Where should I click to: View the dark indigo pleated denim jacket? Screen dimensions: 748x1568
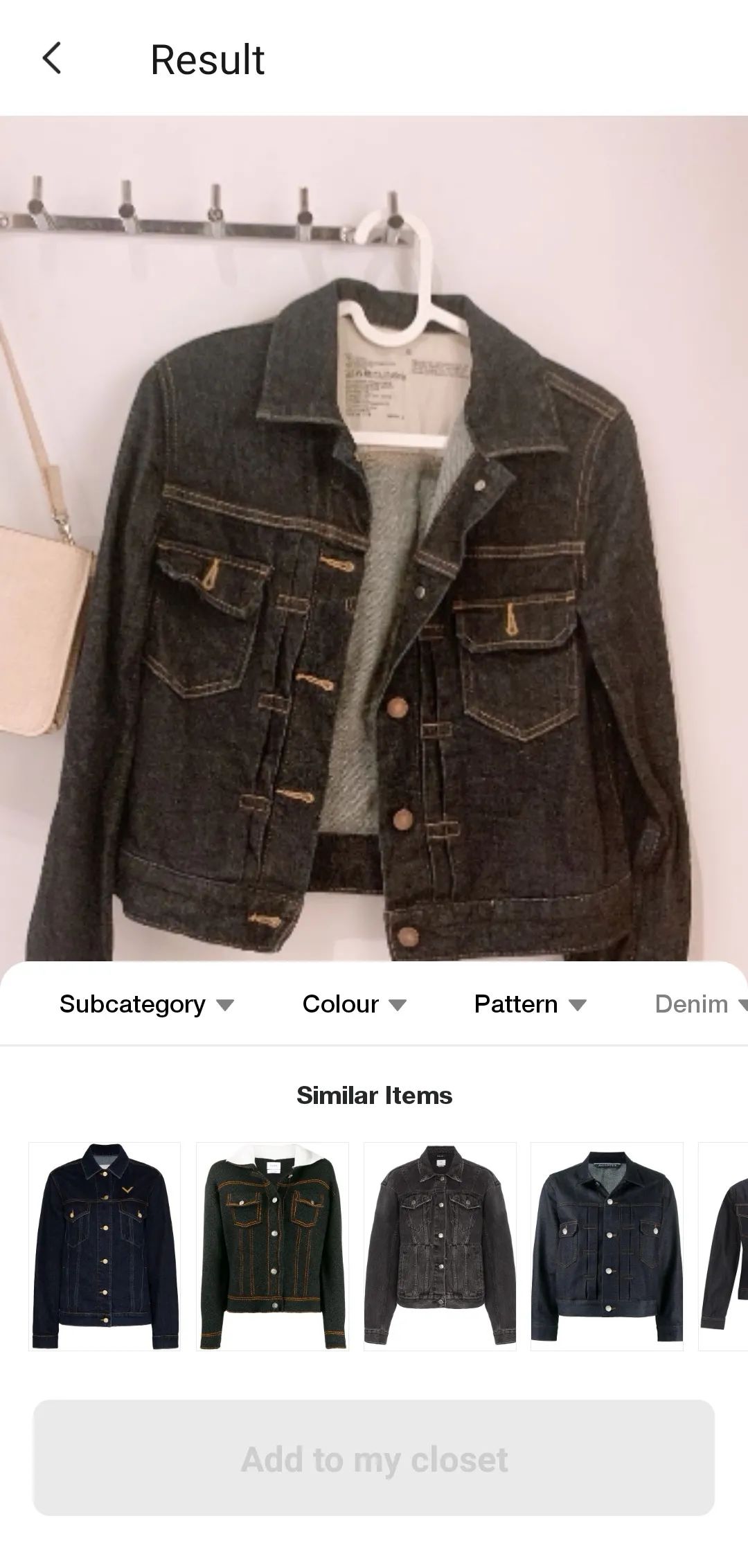click(607, 1246)
